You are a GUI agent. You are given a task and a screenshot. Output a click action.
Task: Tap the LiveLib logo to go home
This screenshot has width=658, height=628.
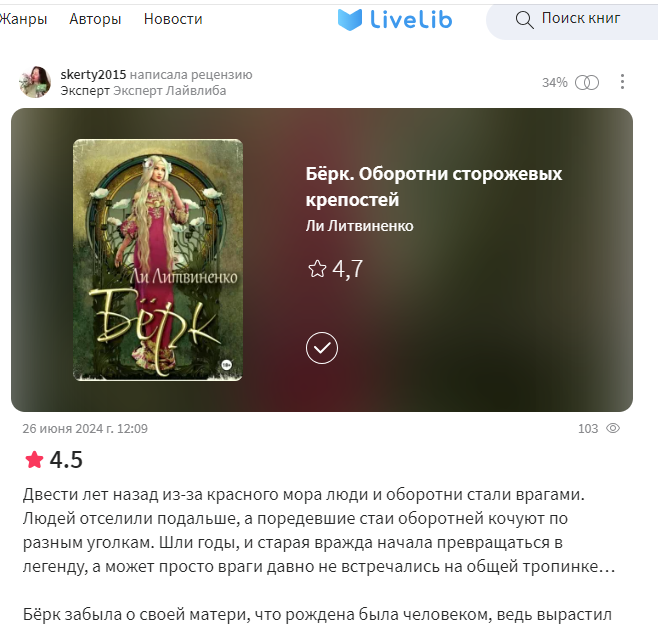click(395, 19)
